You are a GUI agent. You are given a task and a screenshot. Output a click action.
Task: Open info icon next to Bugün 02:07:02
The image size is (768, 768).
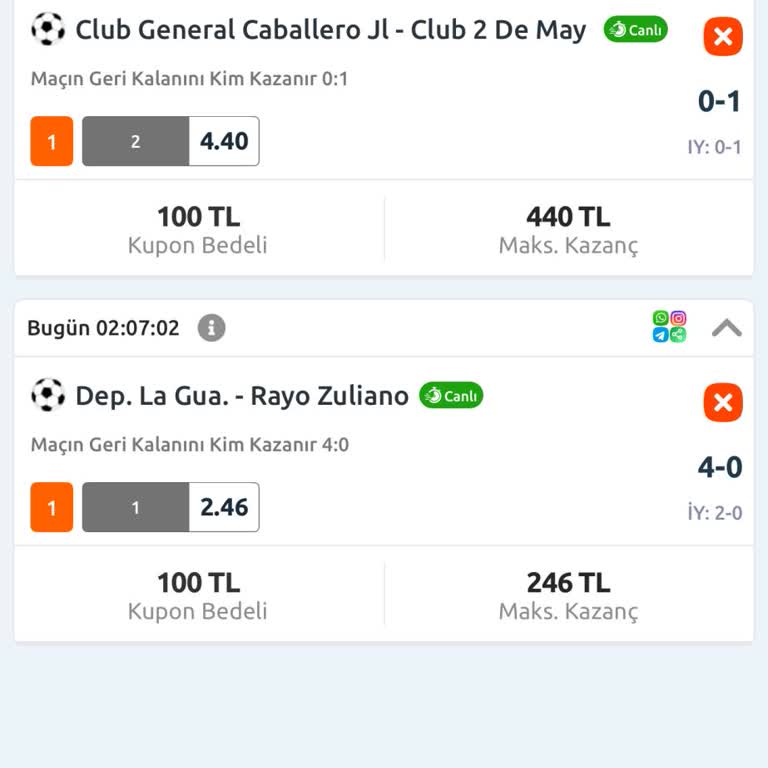(211, 328)
